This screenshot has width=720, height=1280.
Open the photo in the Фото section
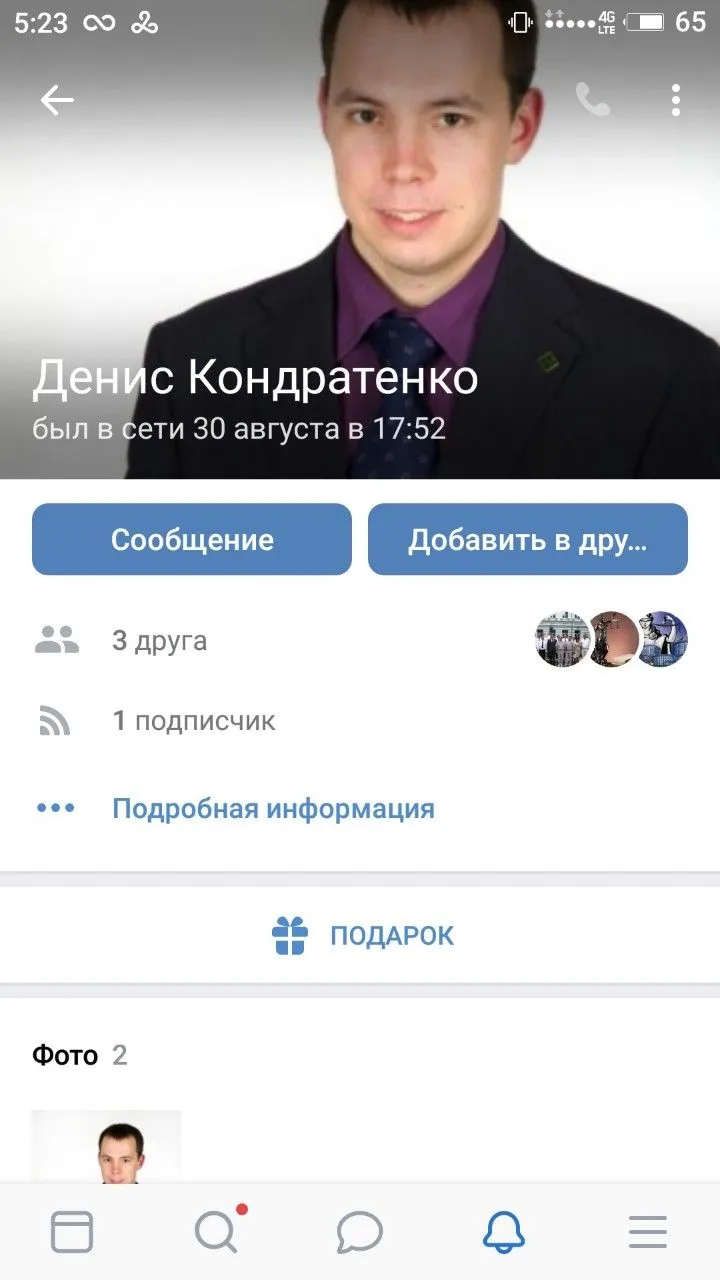click(108, 1160)
